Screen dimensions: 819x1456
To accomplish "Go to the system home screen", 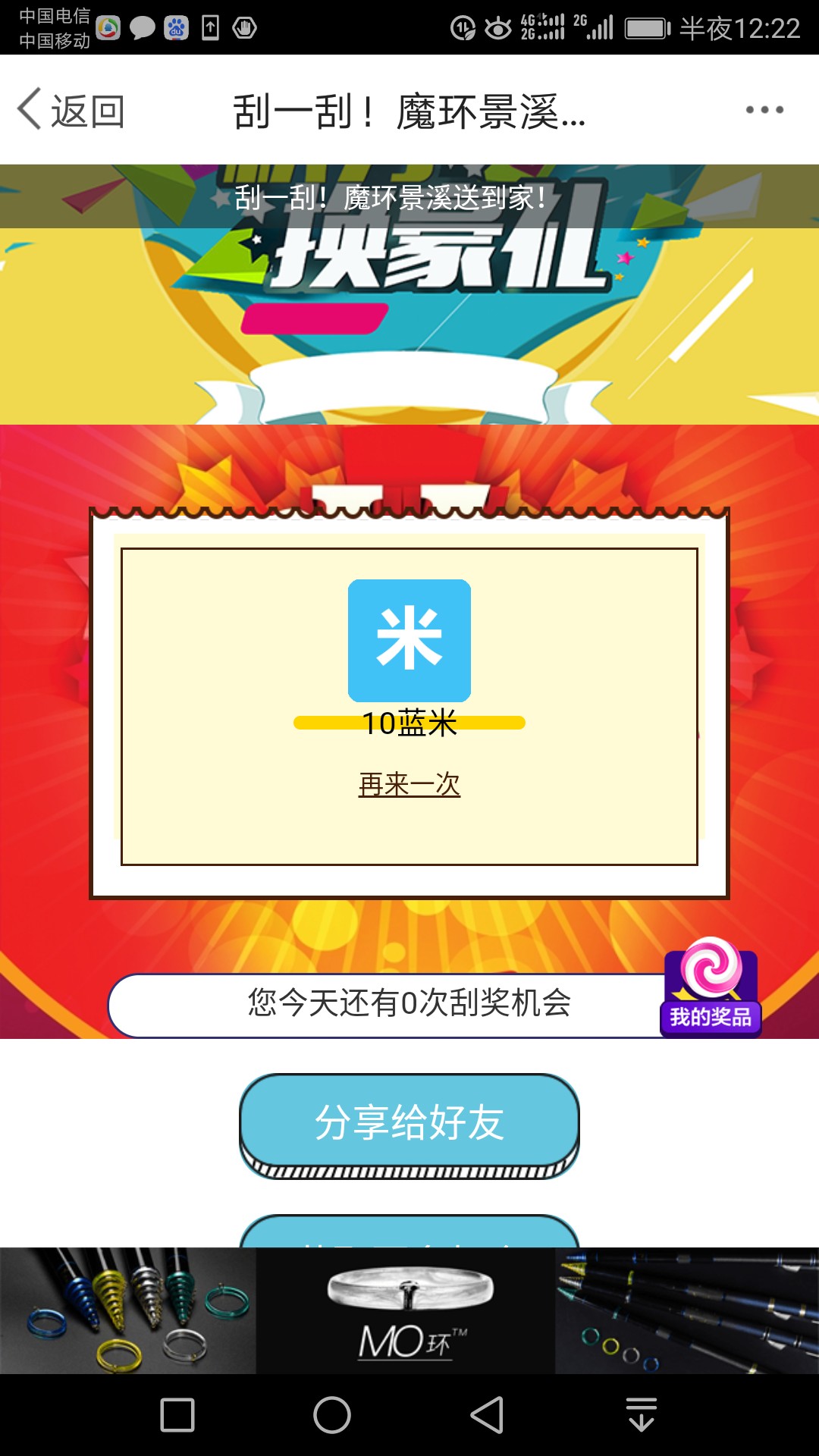I will tap(332, 1415).
